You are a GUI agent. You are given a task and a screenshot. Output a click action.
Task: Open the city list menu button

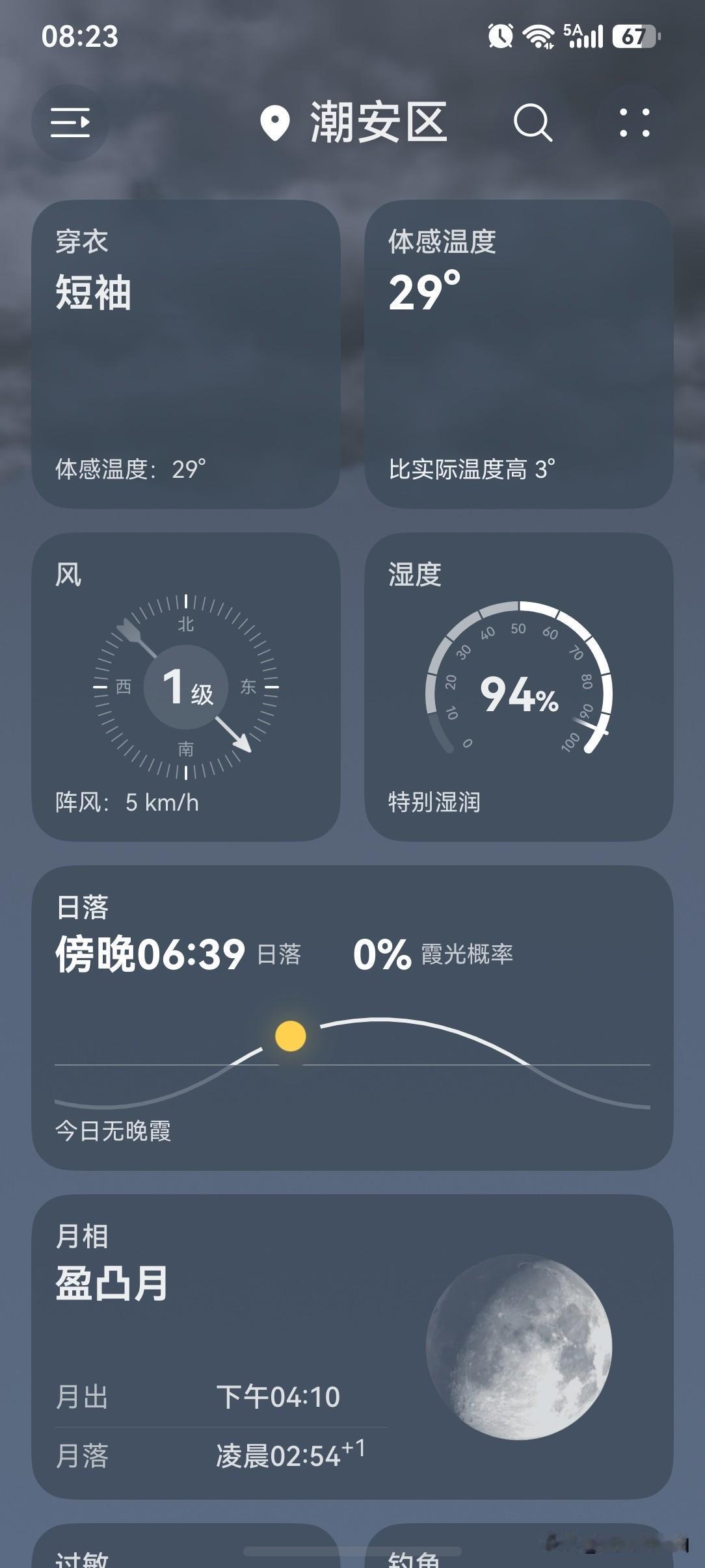[70, 122]
